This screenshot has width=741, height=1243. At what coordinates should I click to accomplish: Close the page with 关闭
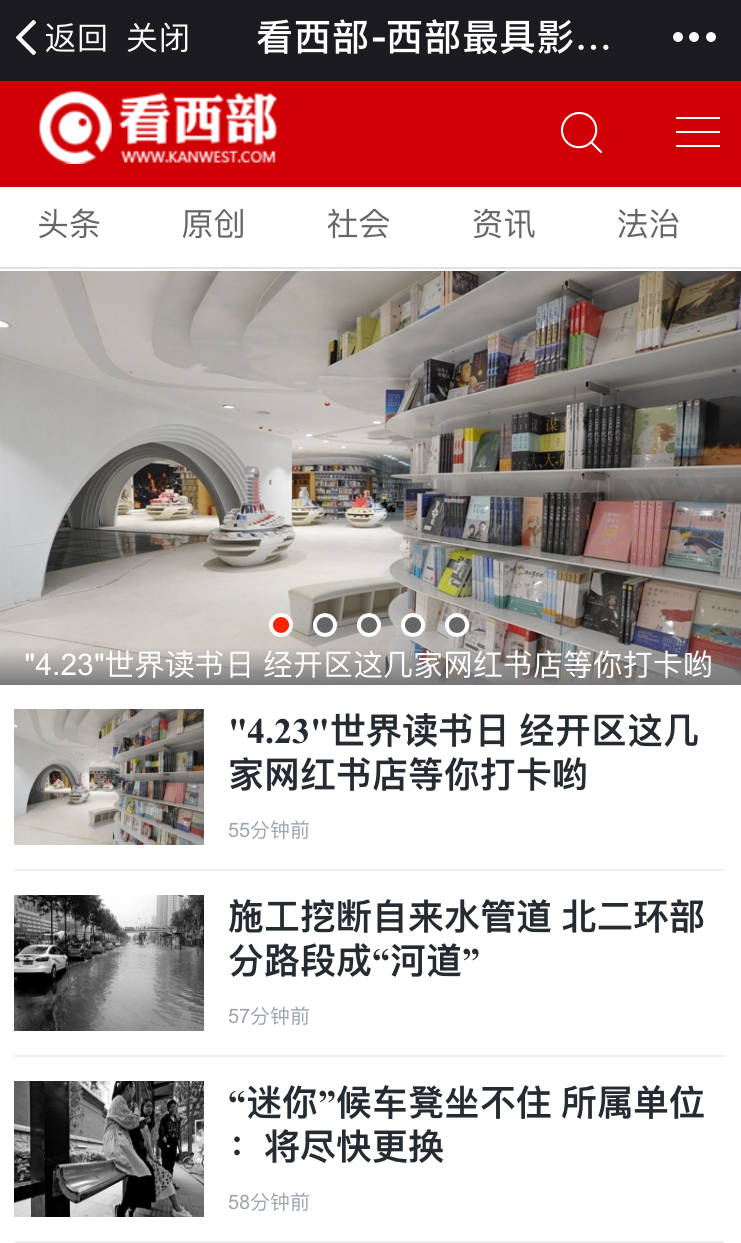pos(158,39)
